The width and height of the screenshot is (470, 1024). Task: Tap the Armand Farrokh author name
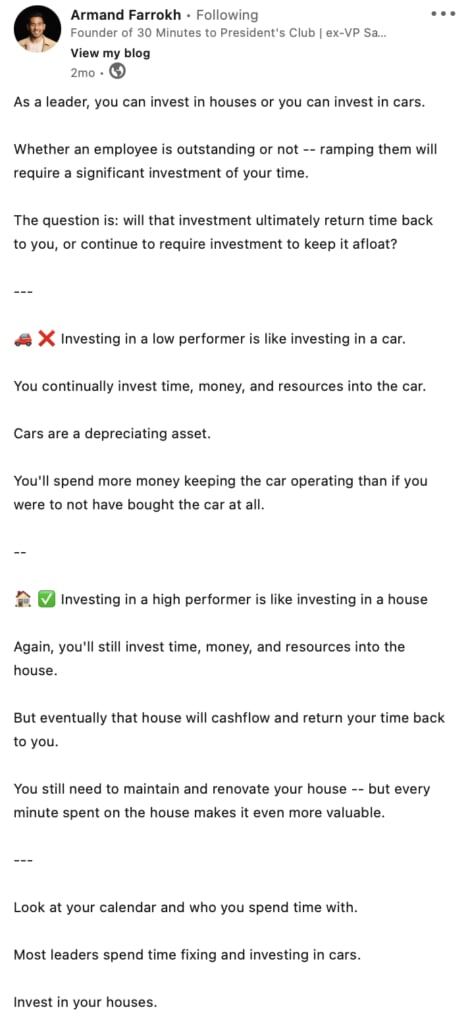coord(125,14)
